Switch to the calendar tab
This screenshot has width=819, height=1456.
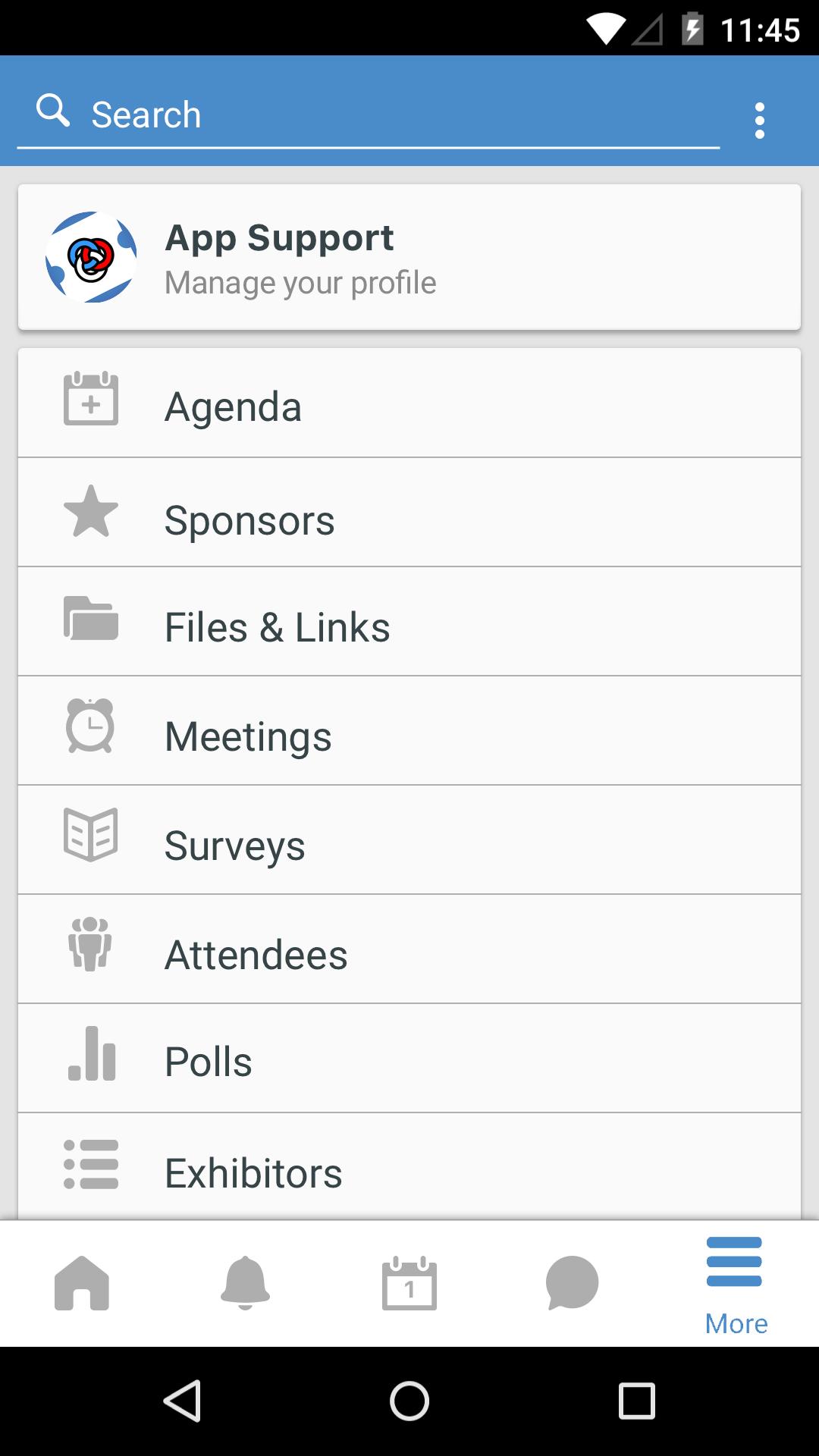coord(409,1284)
